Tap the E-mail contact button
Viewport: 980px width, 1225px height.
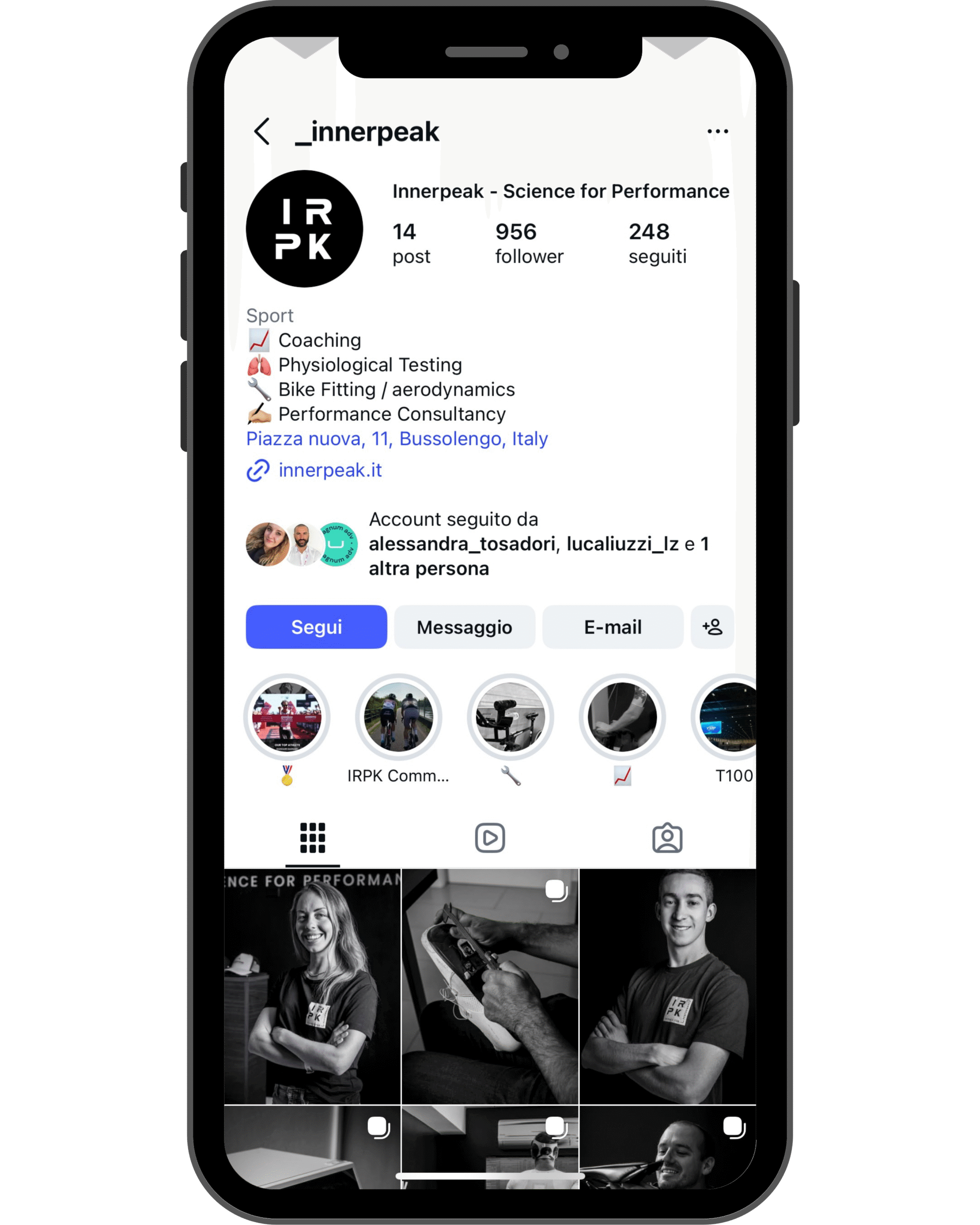[612, 627]
